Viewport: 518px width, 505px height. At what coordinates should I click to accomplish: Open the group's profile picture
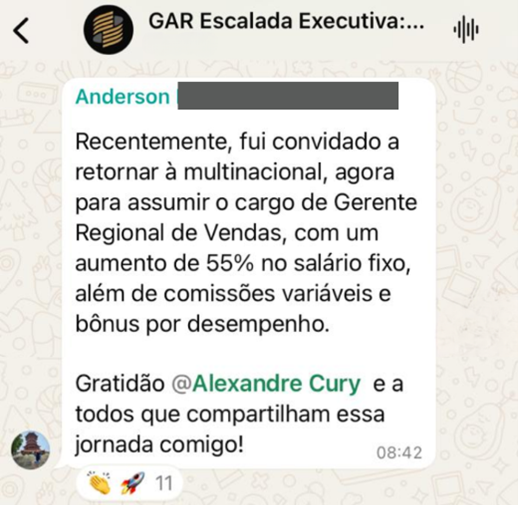click(x=108, y=30)
